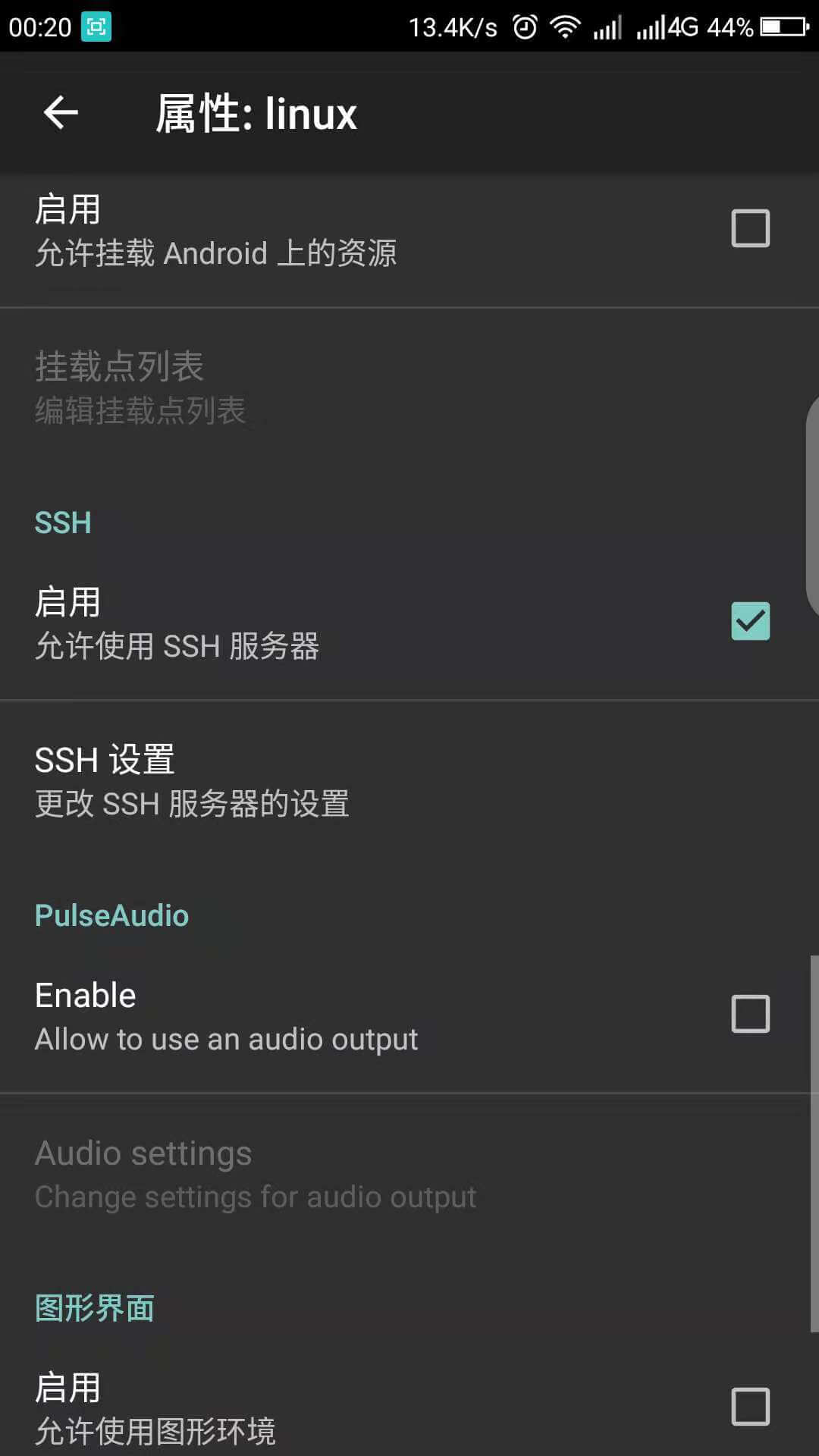Enable the PulseAudio audio output checkbox
This screenshot has height=1456, width=819.
(750, 1014)
